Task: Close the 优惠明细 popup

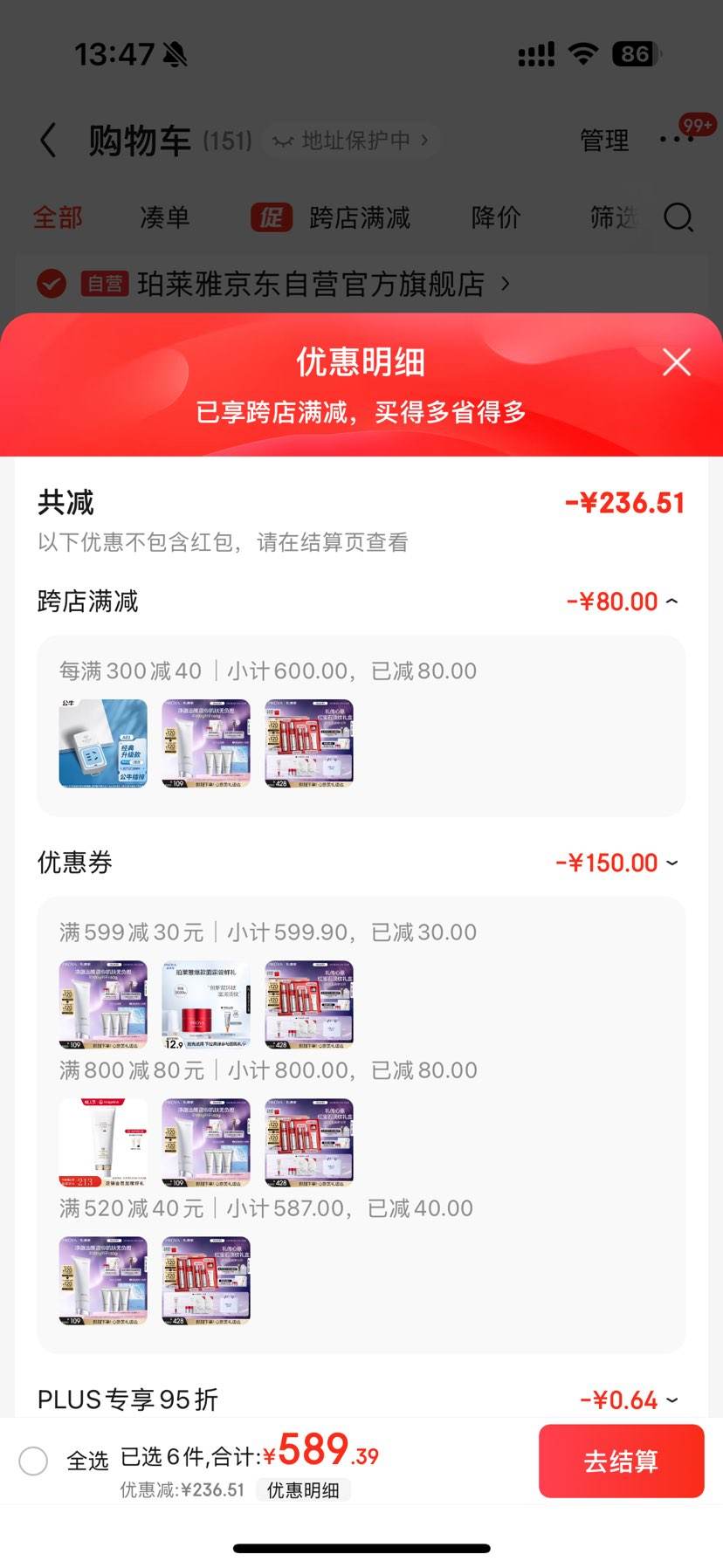Action: (x=677, y=362)
